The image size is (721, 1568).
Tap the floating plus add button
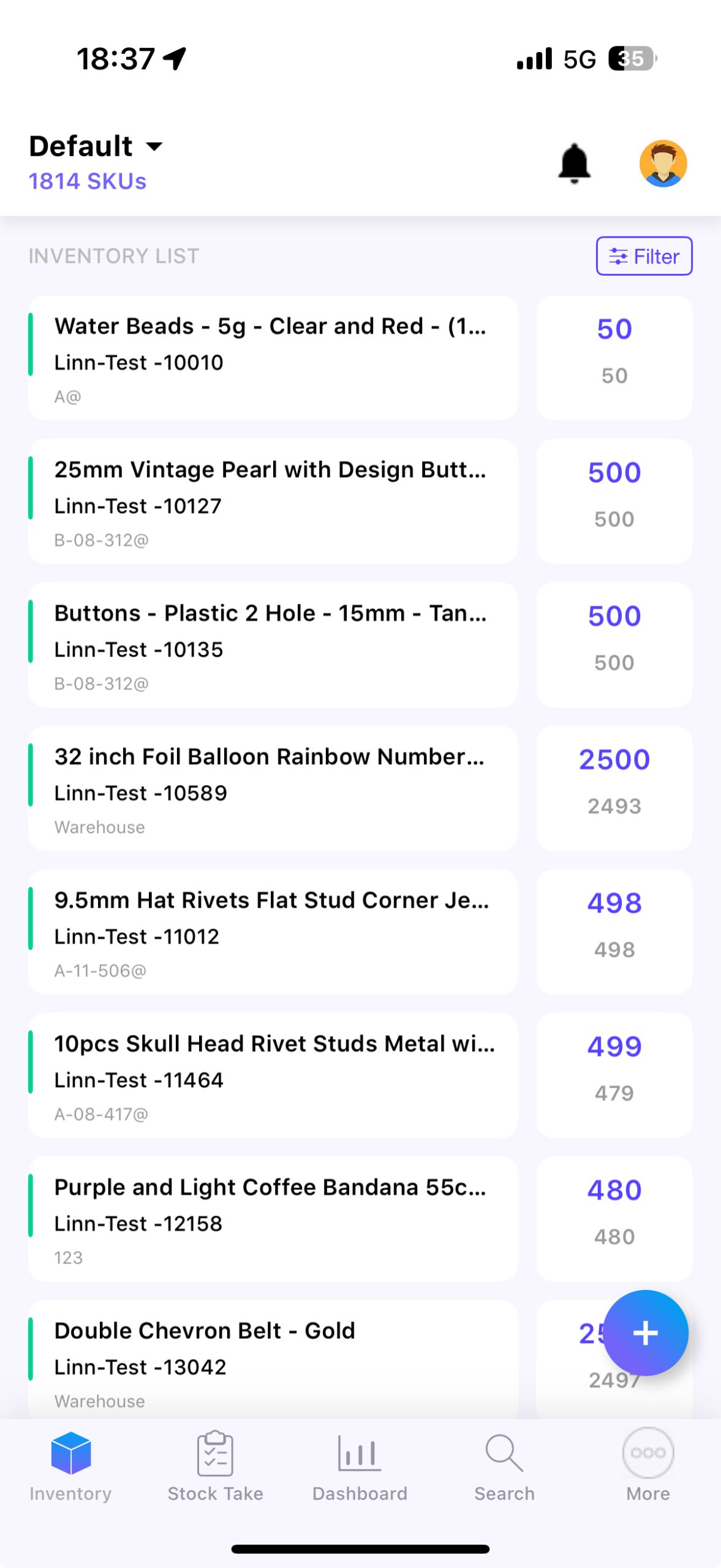[x=645, y=1333]
